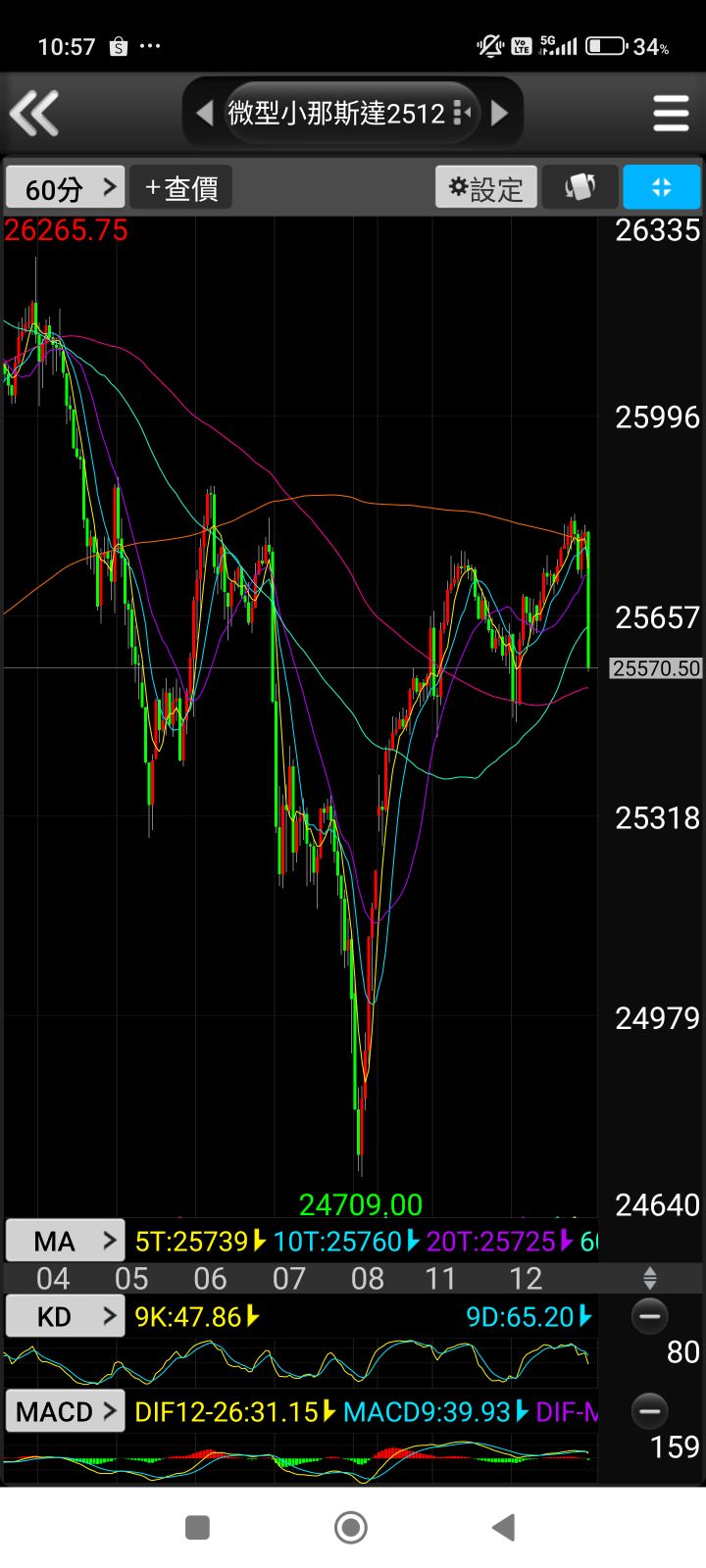Change the MACD indicator type
706x1568 pixels.
tap(65, 1411)
